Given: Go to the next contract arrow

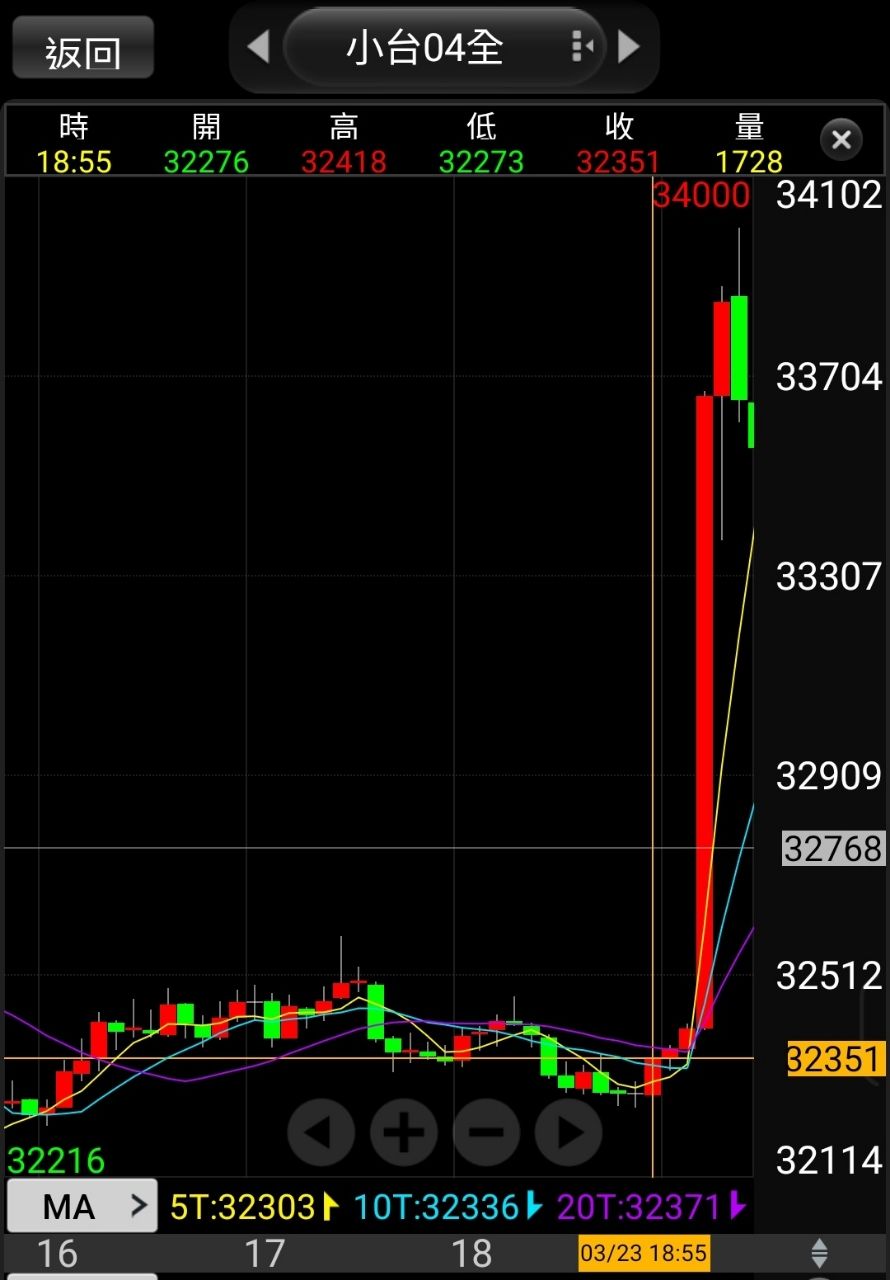Looking at the screenshot, I should [x=629, y=47].
